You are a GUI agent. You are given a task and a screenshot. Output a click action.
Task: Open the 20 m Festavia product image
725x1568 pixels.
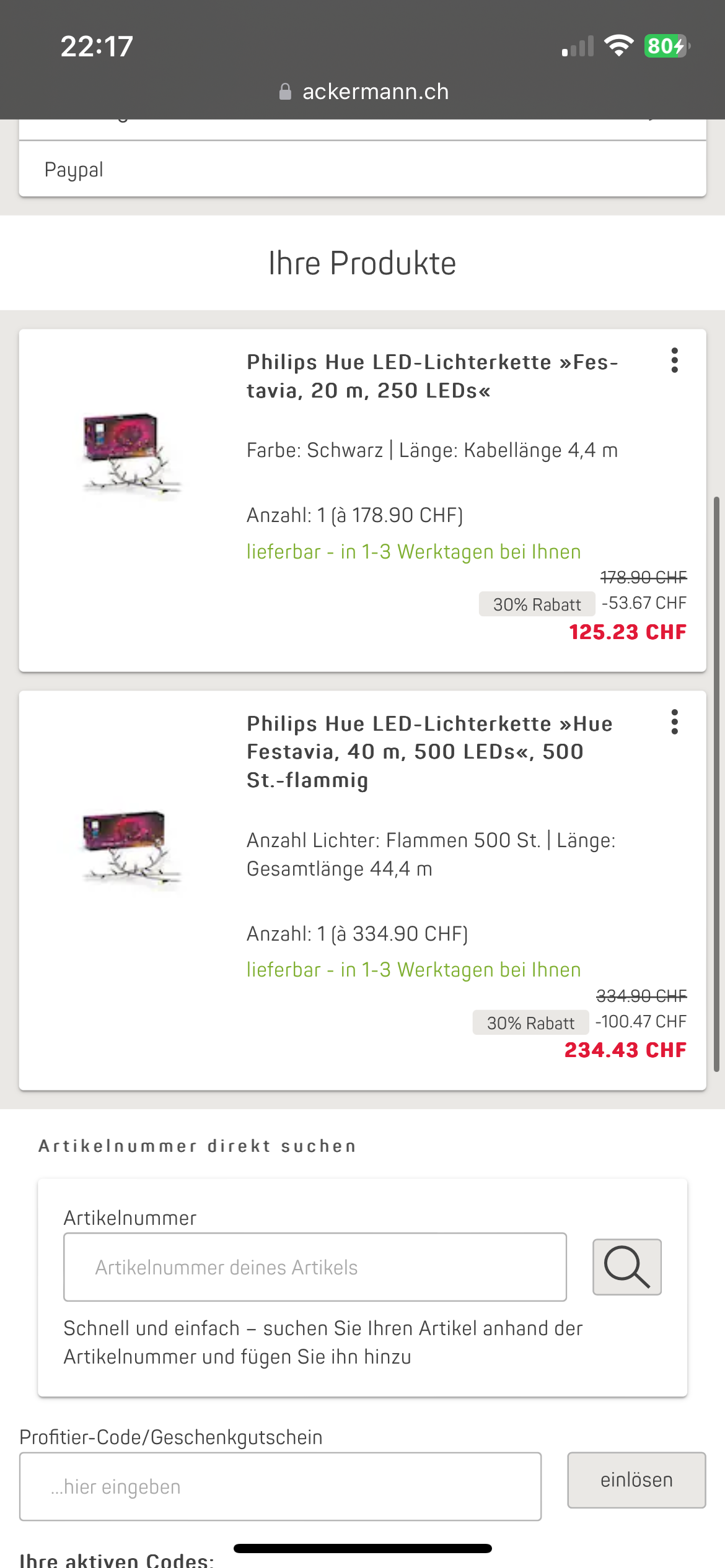coord(131,455)
